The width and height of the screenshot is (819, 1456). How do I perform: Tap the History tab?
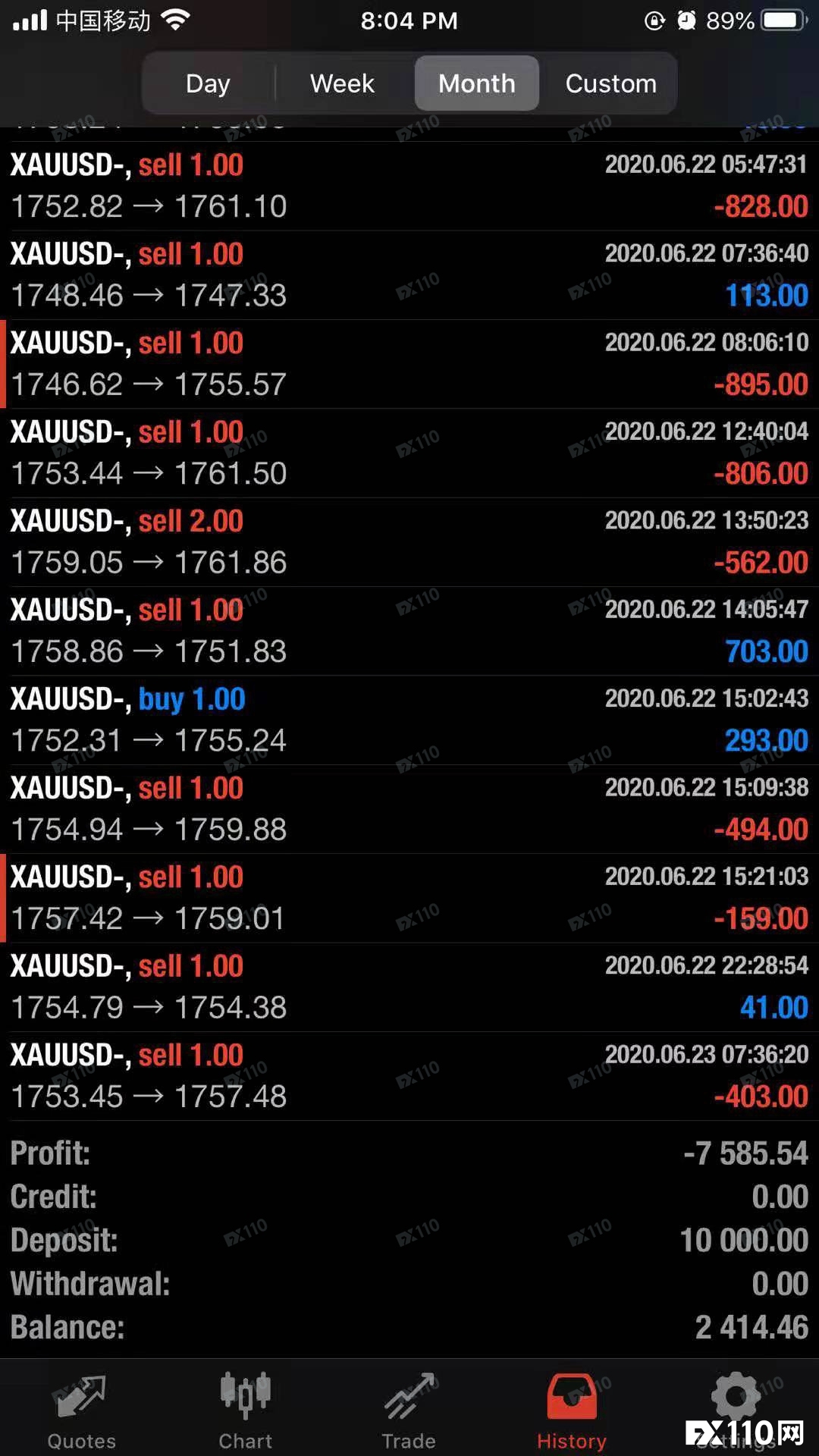[572, 1410]
